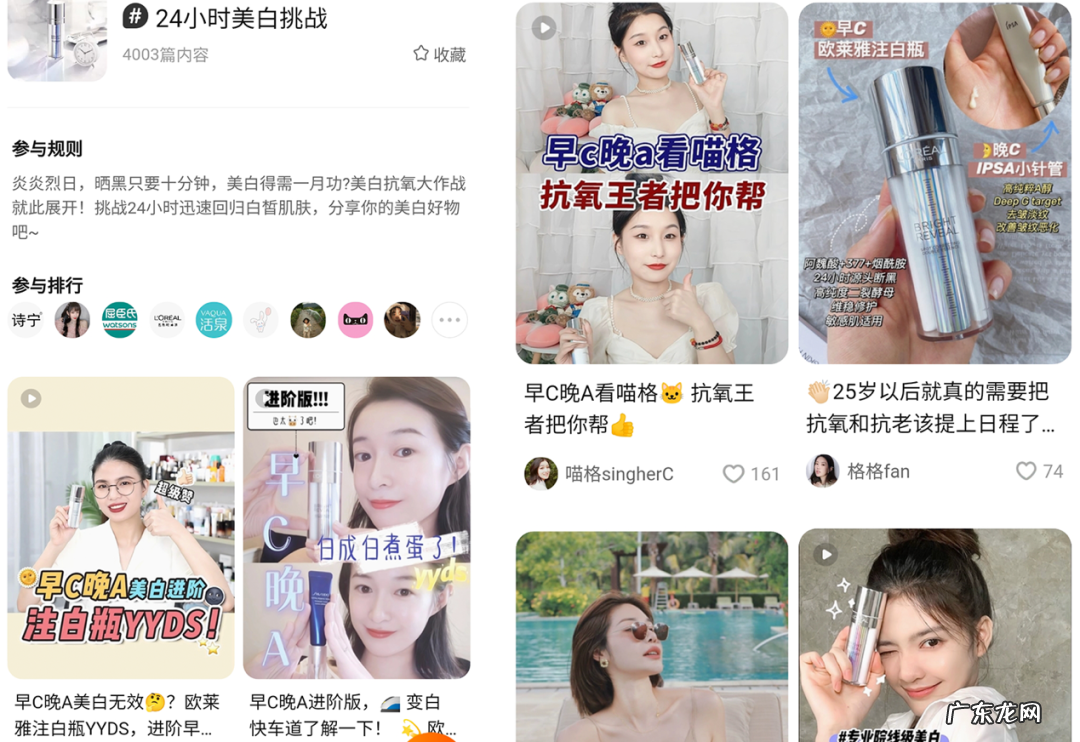Tap 收藏 to bookmark the 24小时美白挑战 topic

click(x=440, y=54)
